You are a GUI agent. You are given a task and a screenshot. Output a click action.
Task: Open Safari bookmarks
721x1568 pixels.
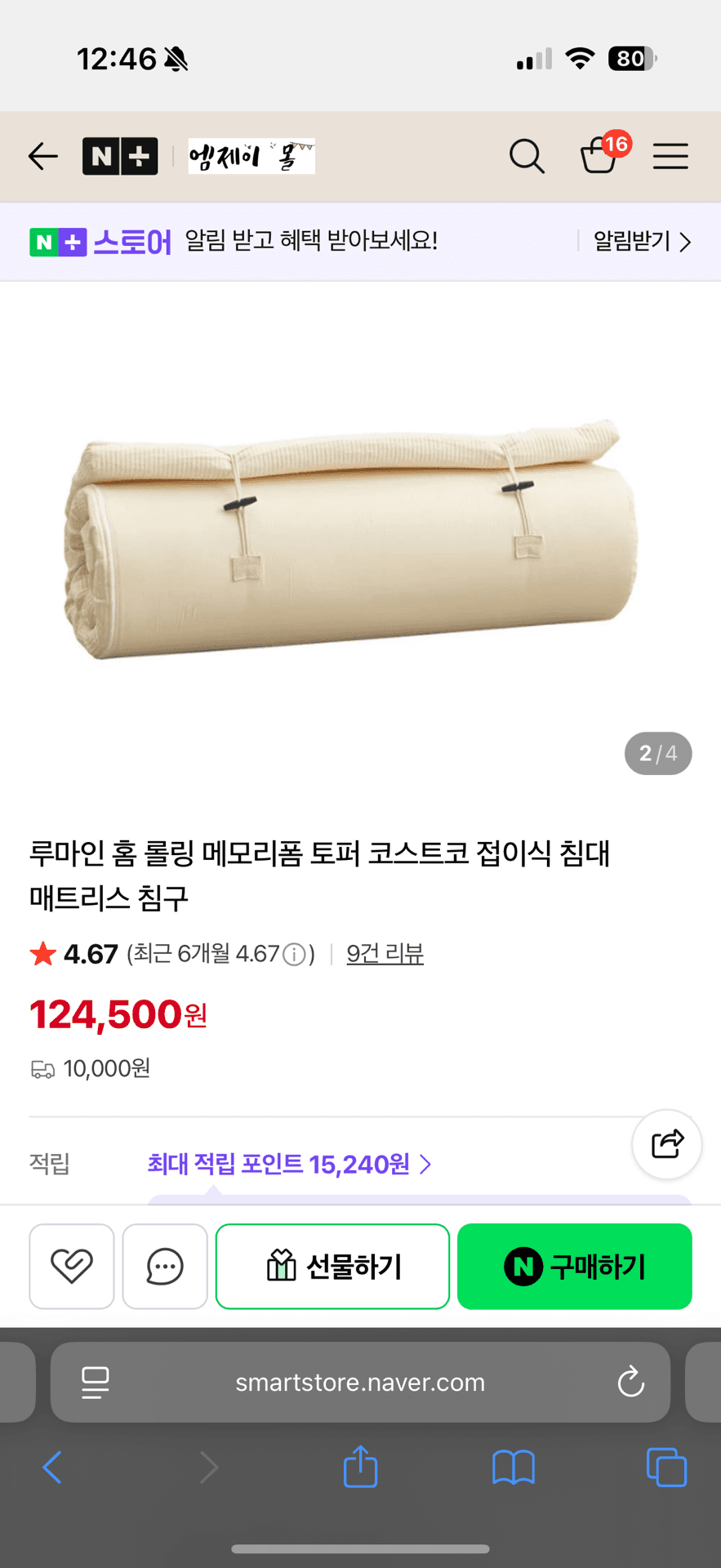(513, 1468)
